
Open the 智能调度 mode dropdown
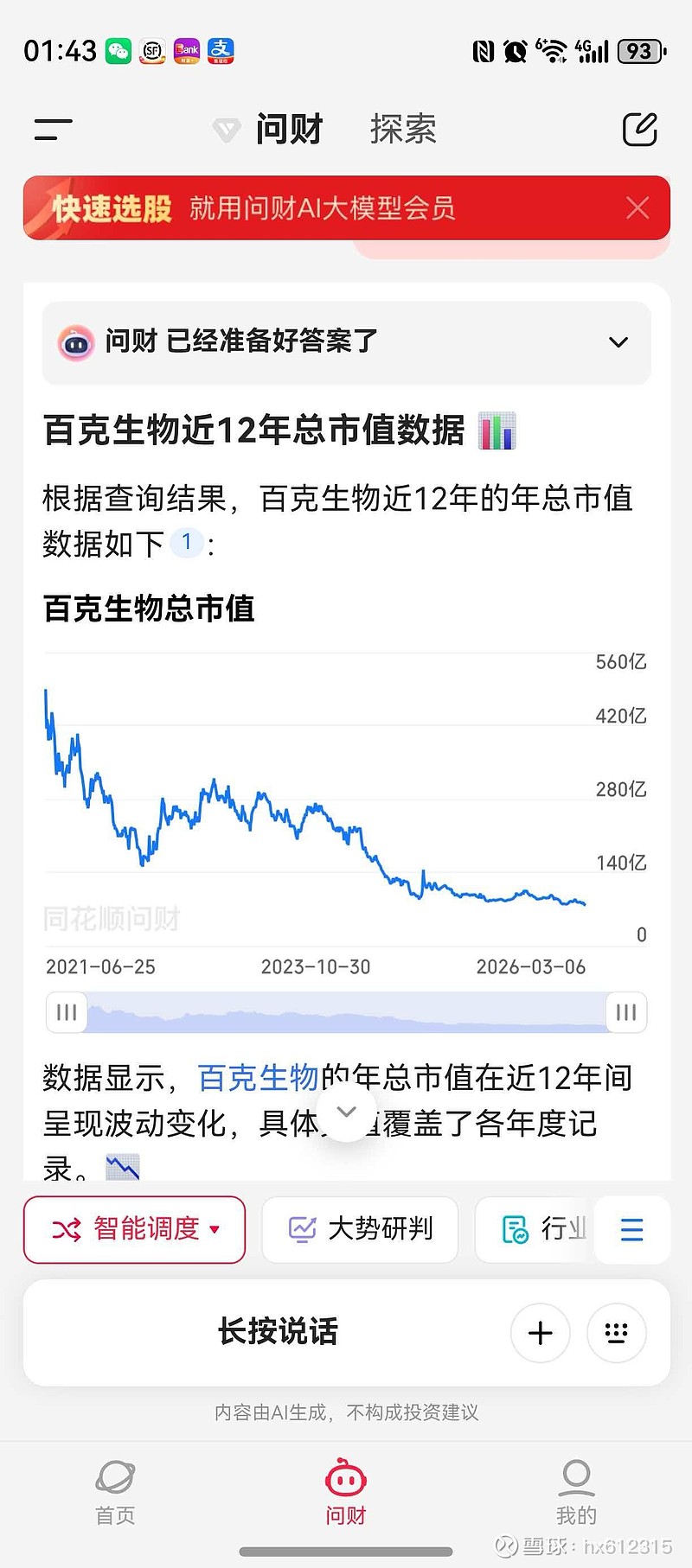[135, 1229]
